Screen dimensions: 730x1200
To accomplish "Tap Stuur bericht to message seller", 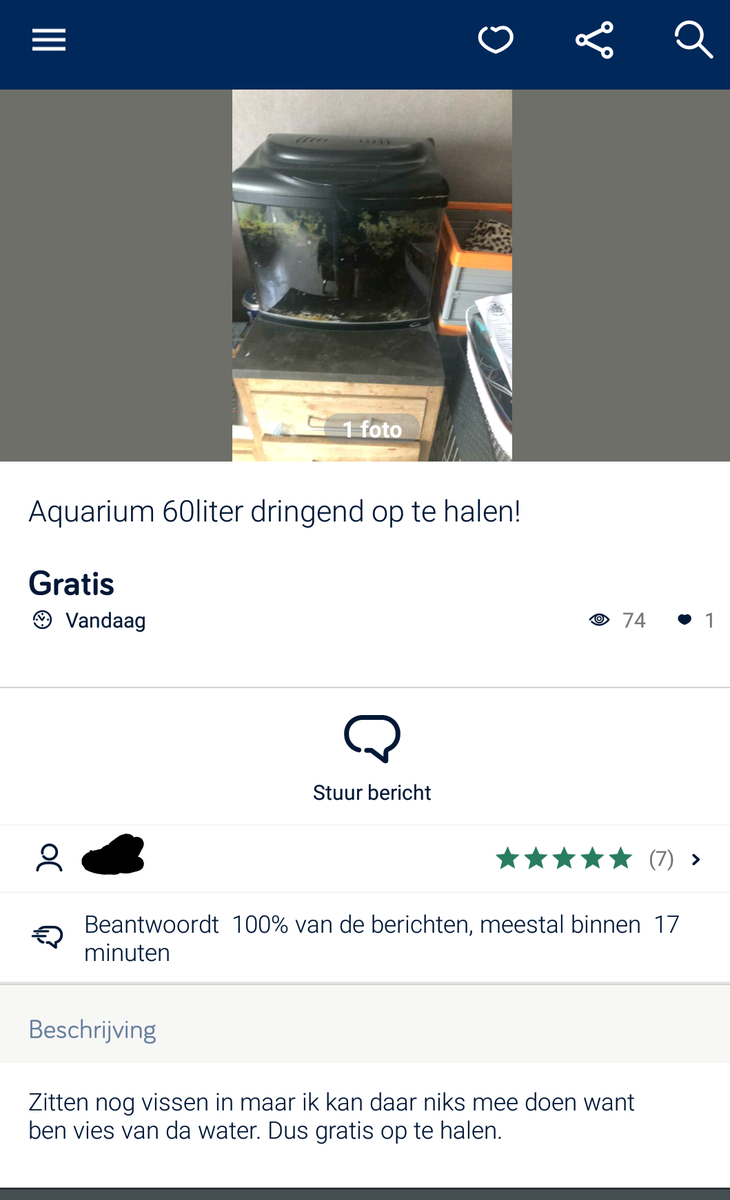I will point(372,758).
